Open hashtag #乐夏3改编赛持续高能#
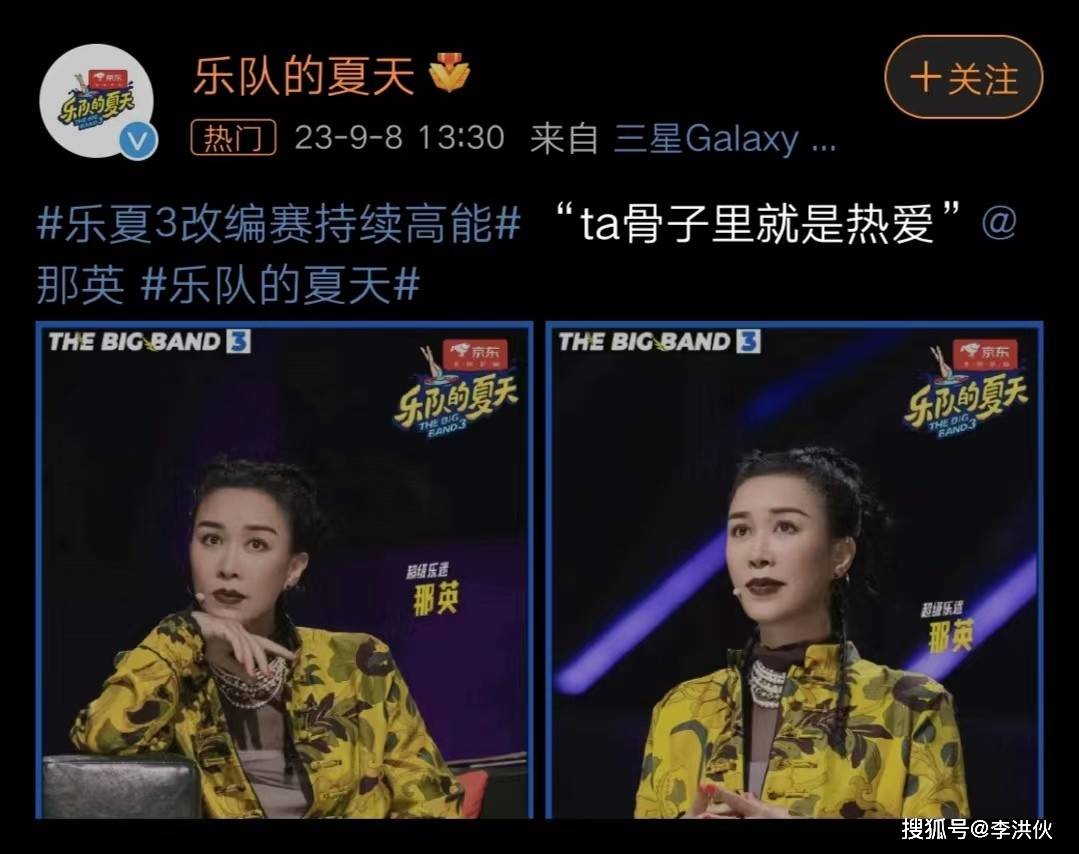Screen dimensions: 1079x854 coord(279,227)
